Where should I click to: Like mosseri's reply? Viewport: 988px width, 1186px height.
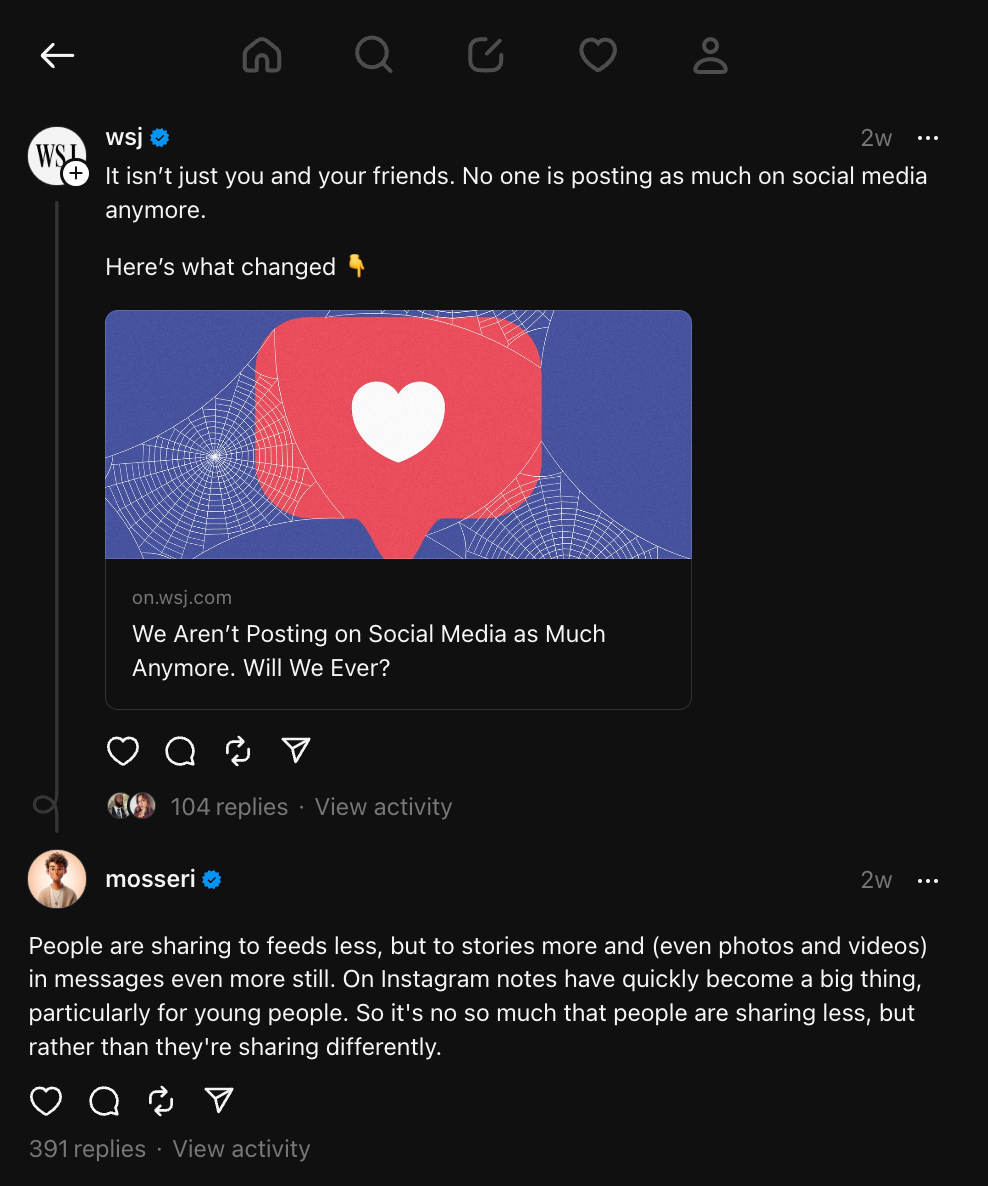click(x=46, y=1101)
